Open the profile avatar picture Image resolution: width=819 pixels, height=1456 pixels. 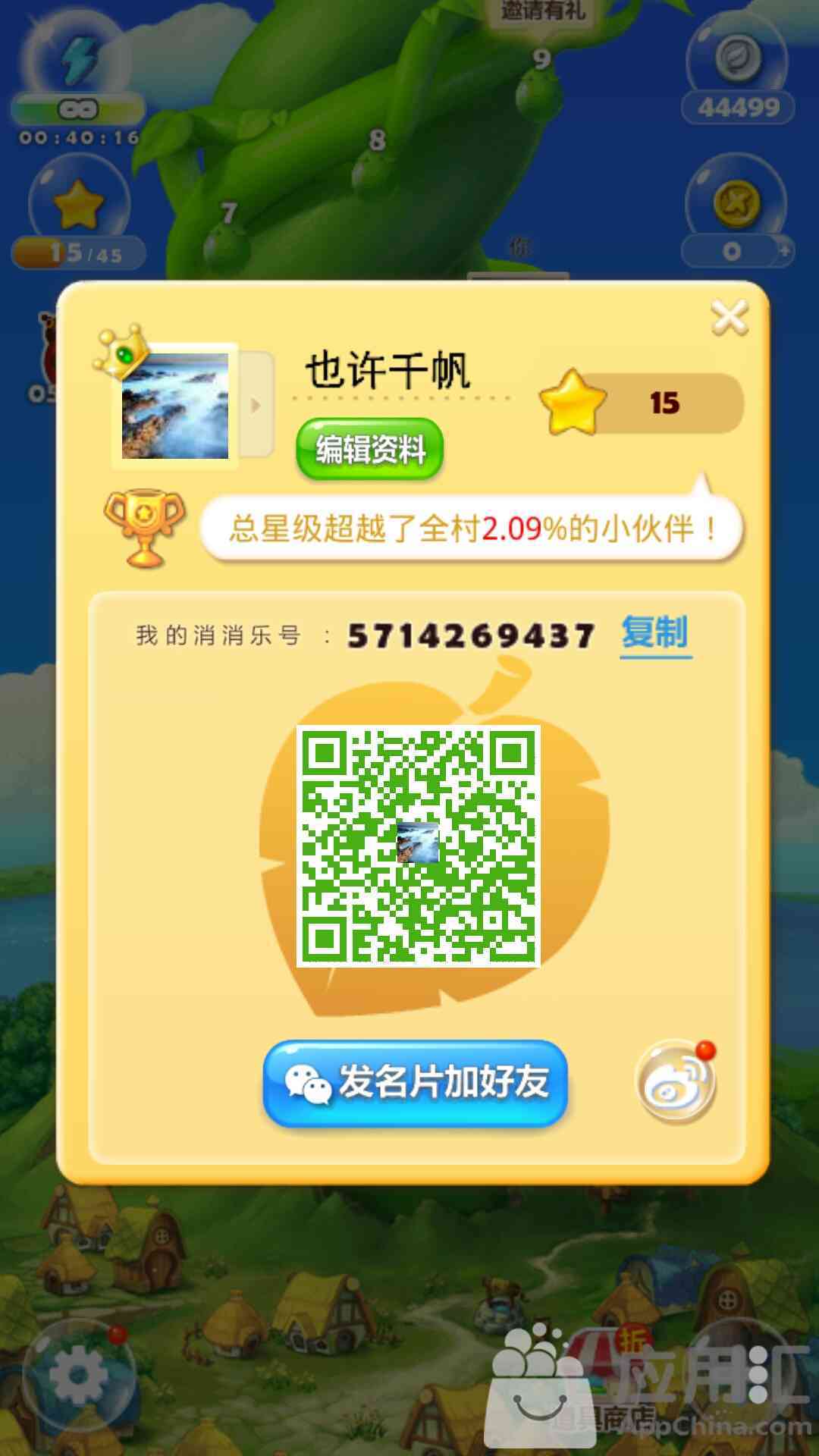[175, 405]
